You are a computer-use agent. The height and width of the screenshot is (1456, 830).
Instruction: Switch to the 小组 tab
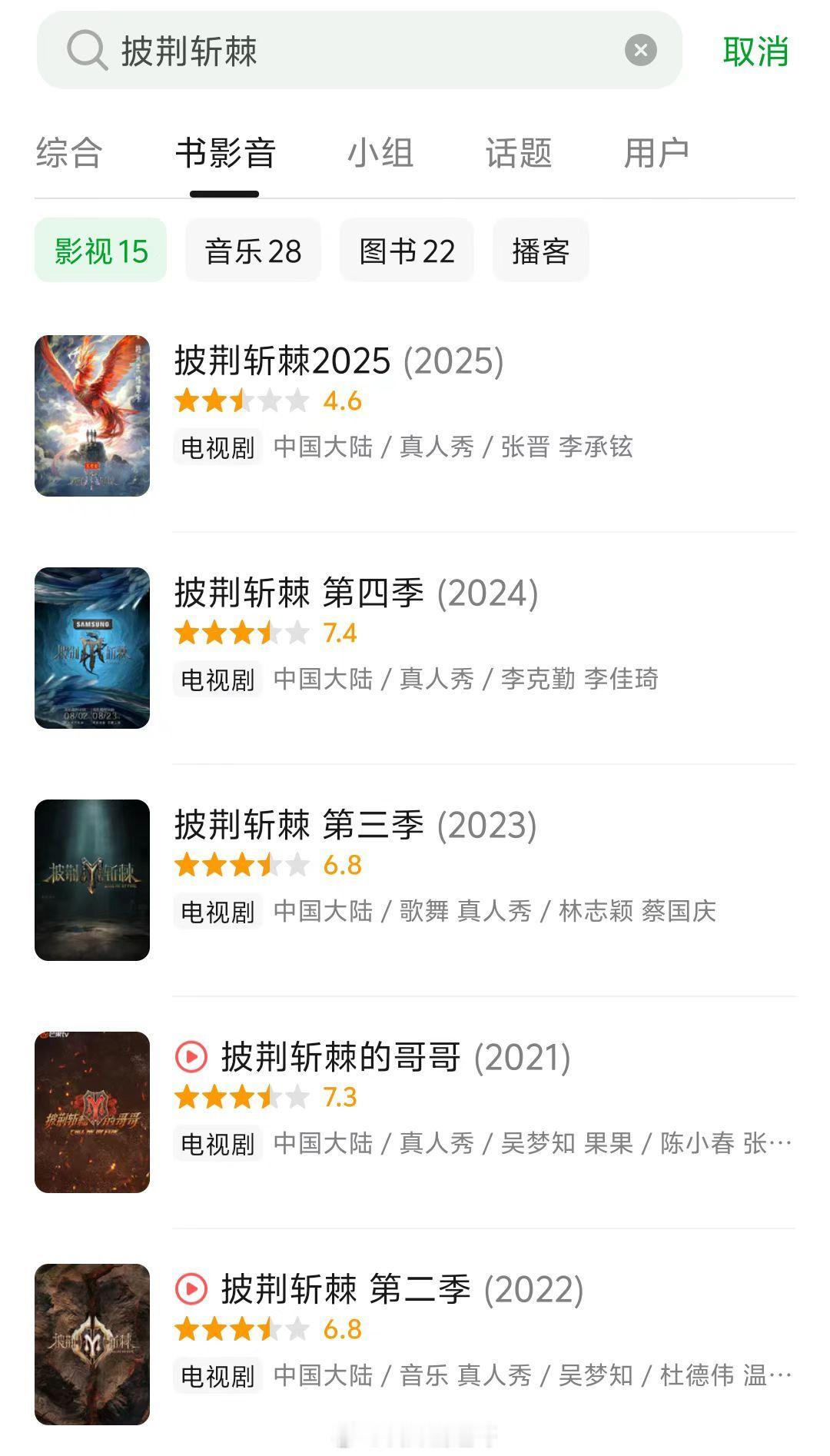click(x=380, y=152)
